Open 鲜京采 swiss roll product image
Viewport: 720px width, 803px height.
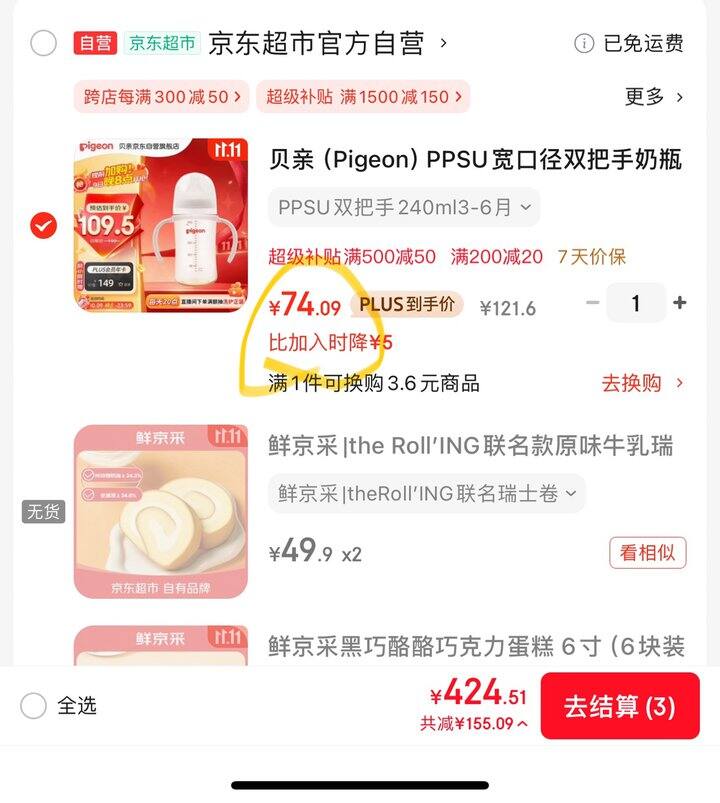click(x=161, y=512)
